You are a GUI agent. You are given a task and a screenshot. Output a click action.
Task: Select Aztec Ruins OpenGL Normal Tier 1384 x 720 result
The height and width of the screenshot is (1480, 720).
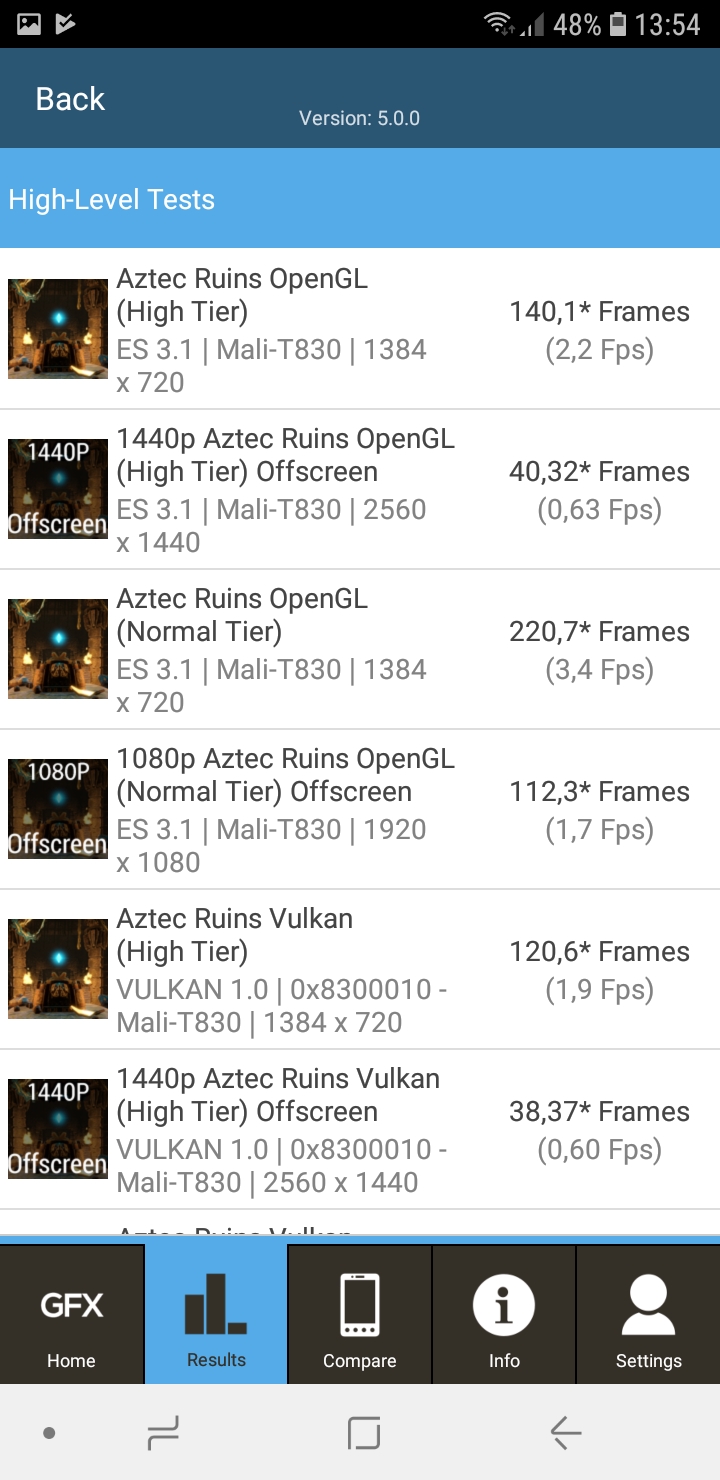pyautogui.click(x=360, y=649)
